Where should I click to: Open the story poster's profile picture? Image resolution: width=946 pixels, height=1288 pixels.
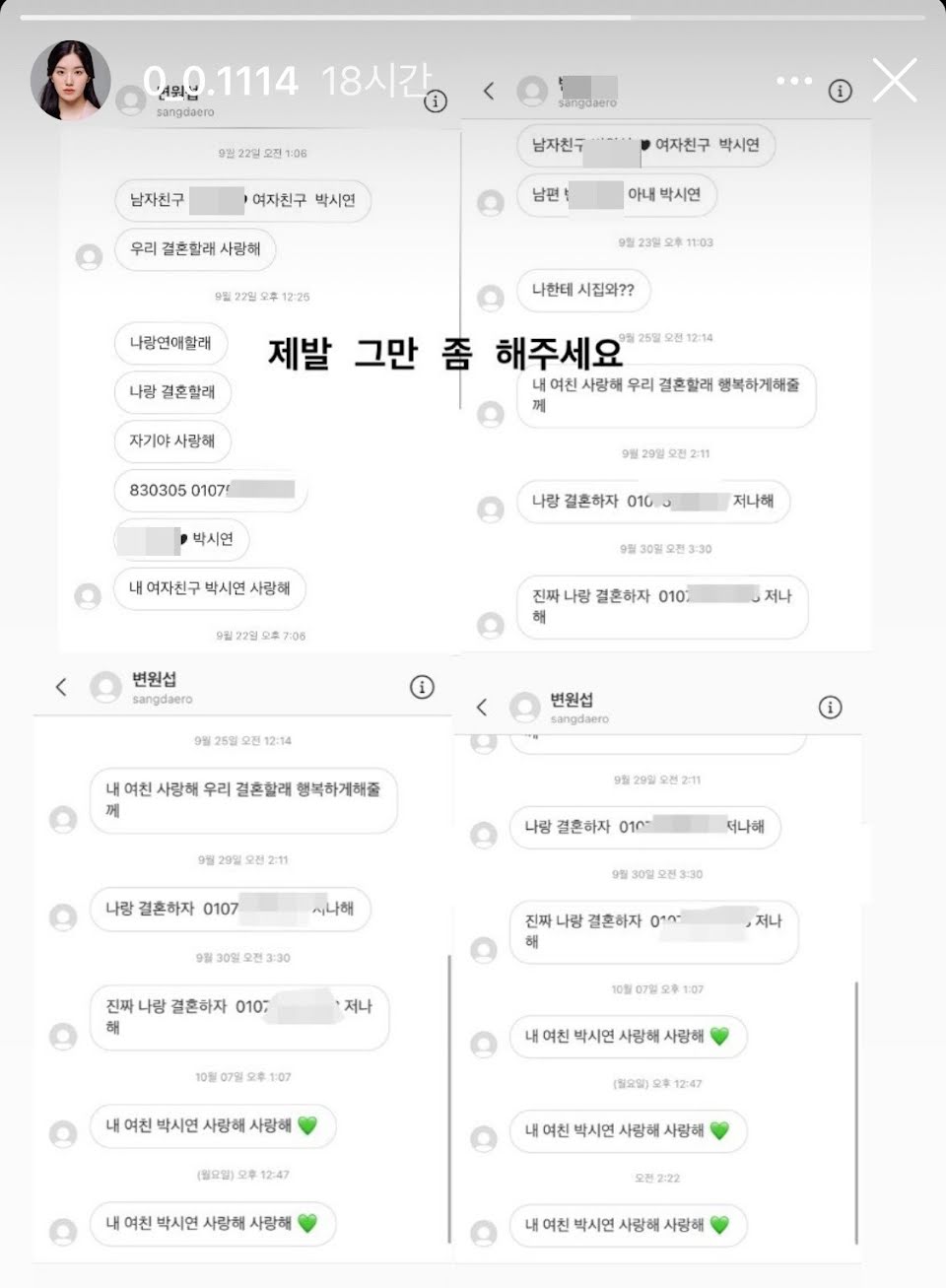[x=70, y=81]
